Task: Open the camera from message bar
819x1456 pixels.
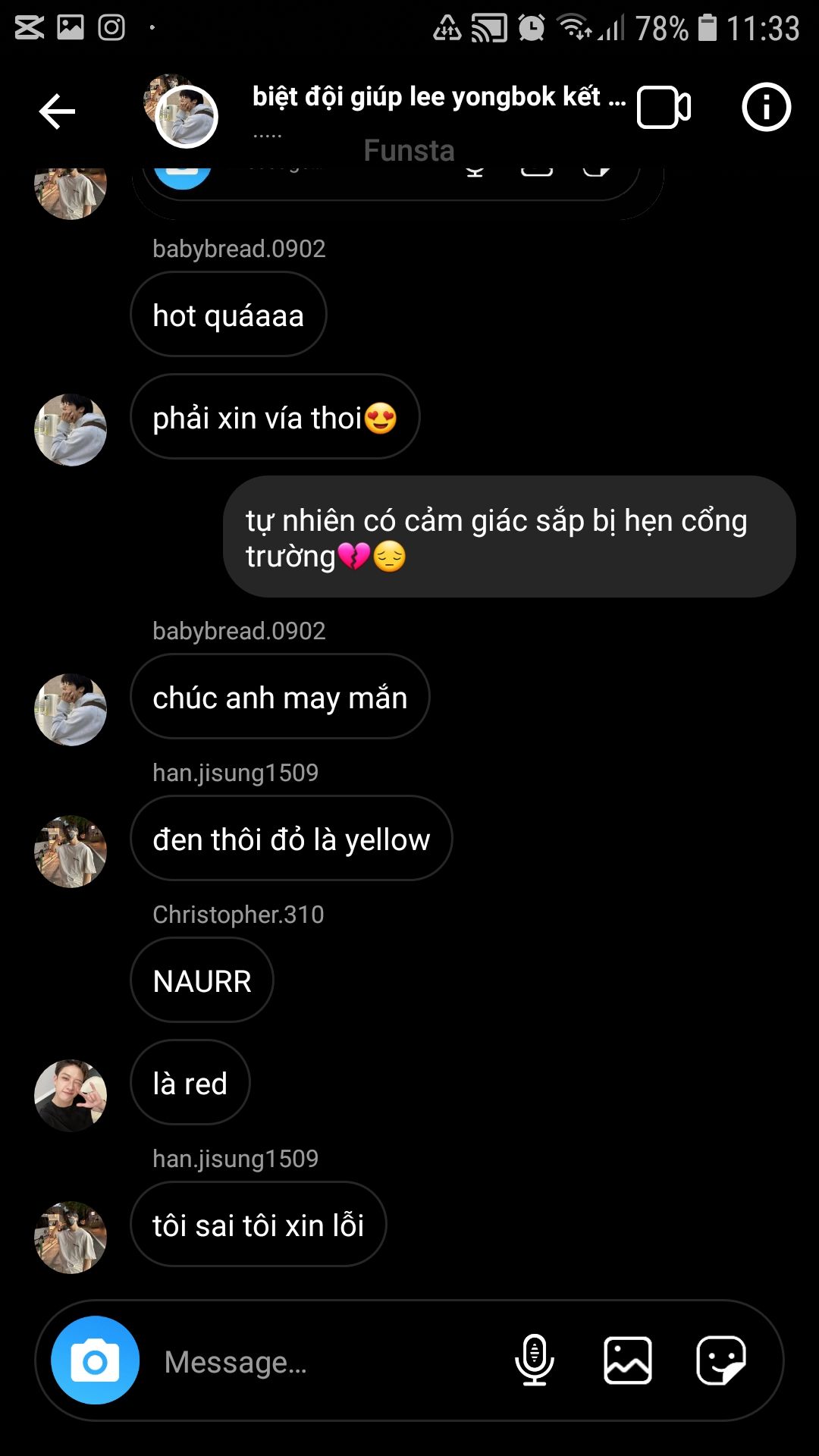Action: point(95,1360)
